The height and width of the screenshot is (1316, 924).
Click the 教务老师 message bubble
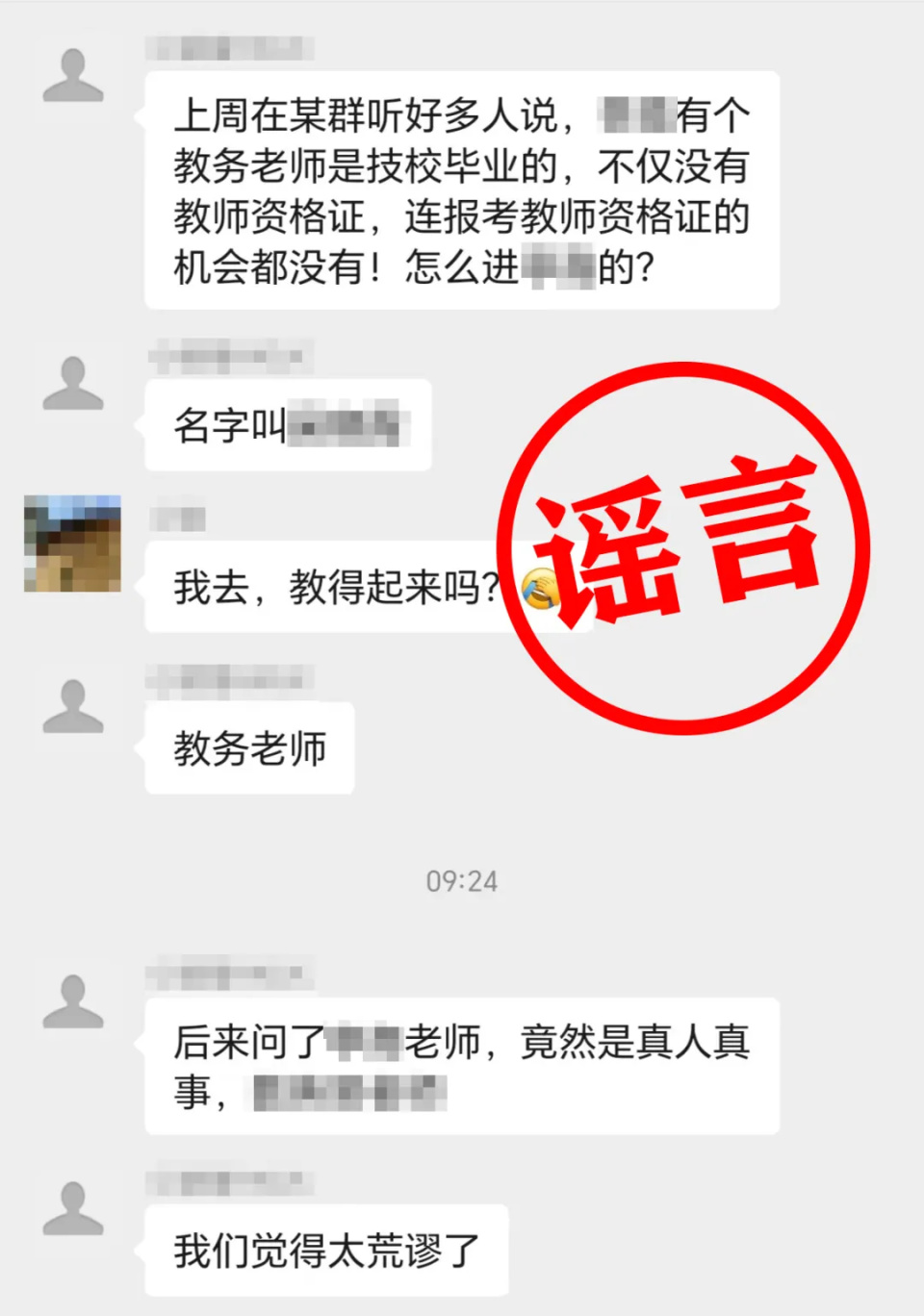click(248, 747)
